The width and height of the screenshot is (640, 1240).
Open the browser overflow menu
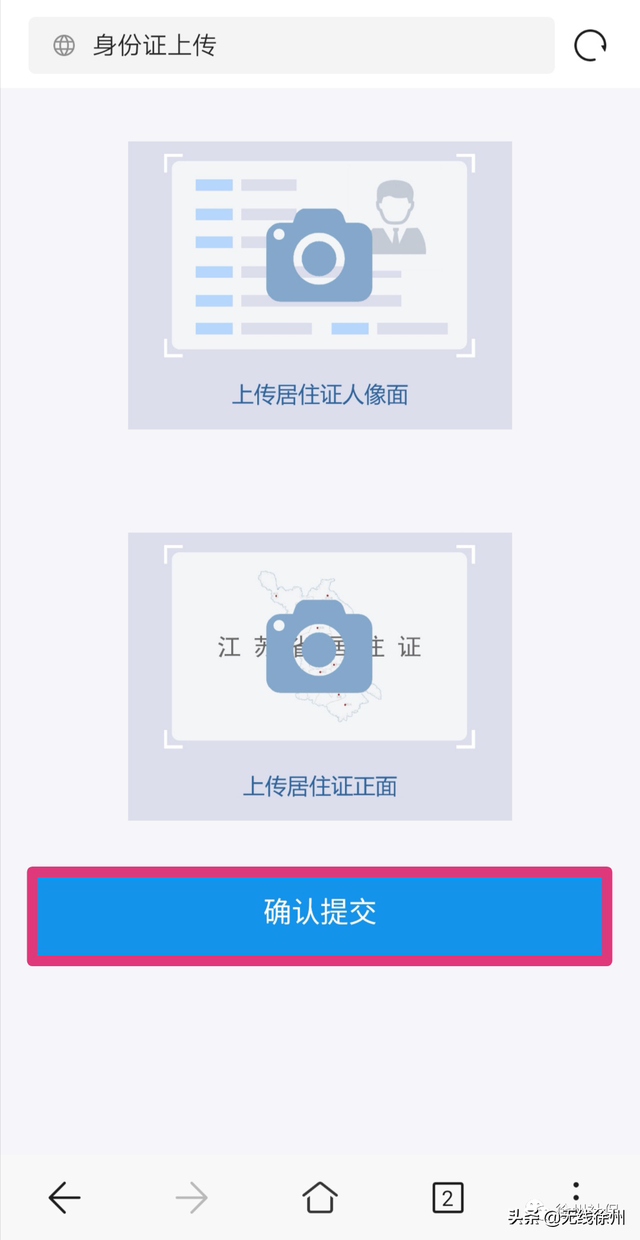[x=576, y=1192]
